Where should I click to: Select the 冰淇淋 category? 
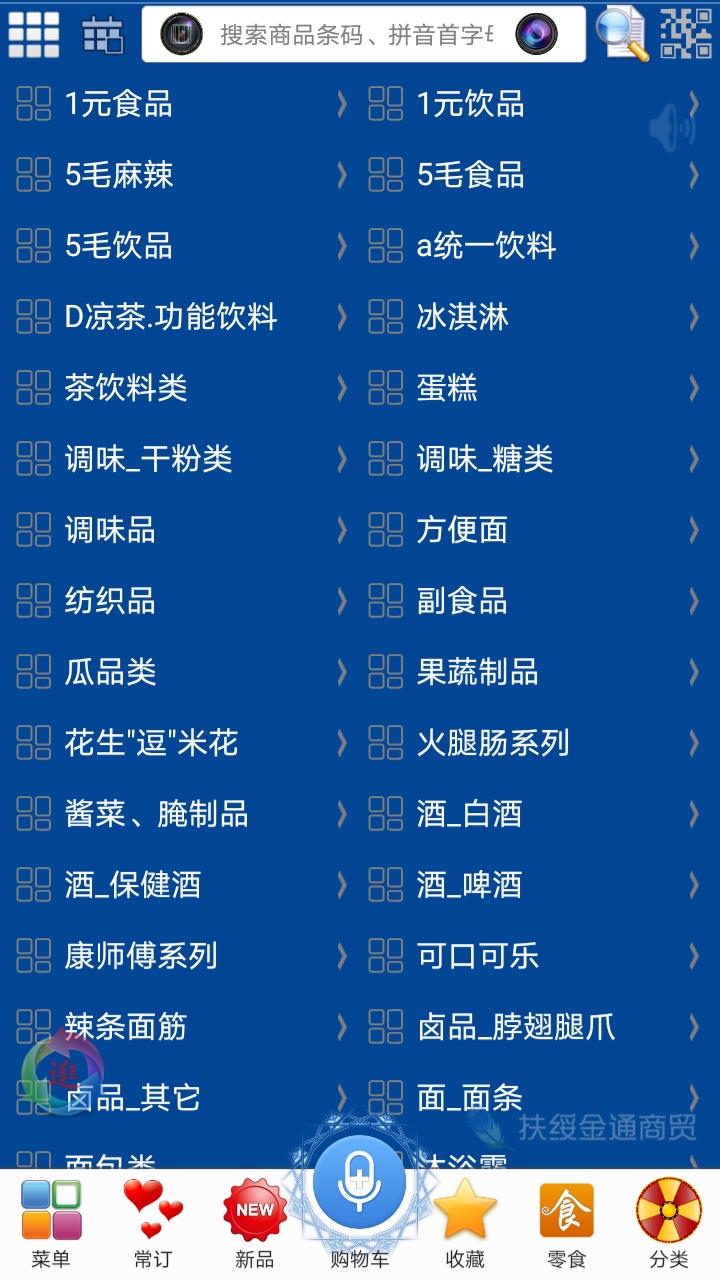click(532, 317)
